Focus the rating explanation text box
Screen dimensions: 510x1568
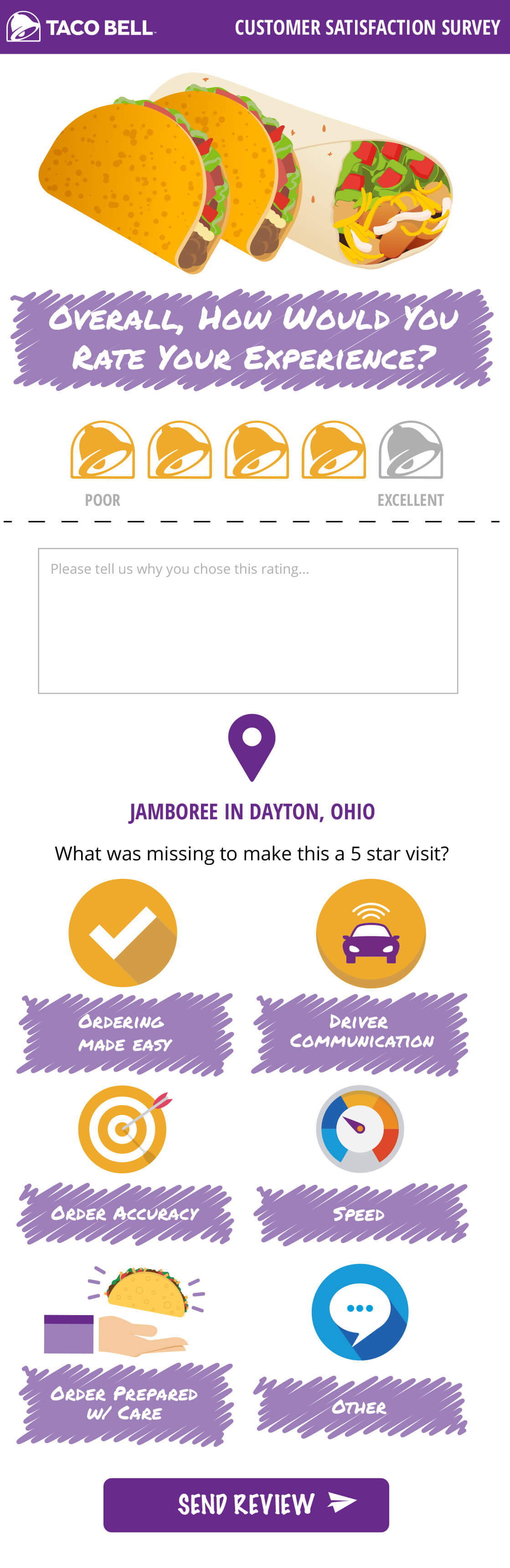click(247, 620)
